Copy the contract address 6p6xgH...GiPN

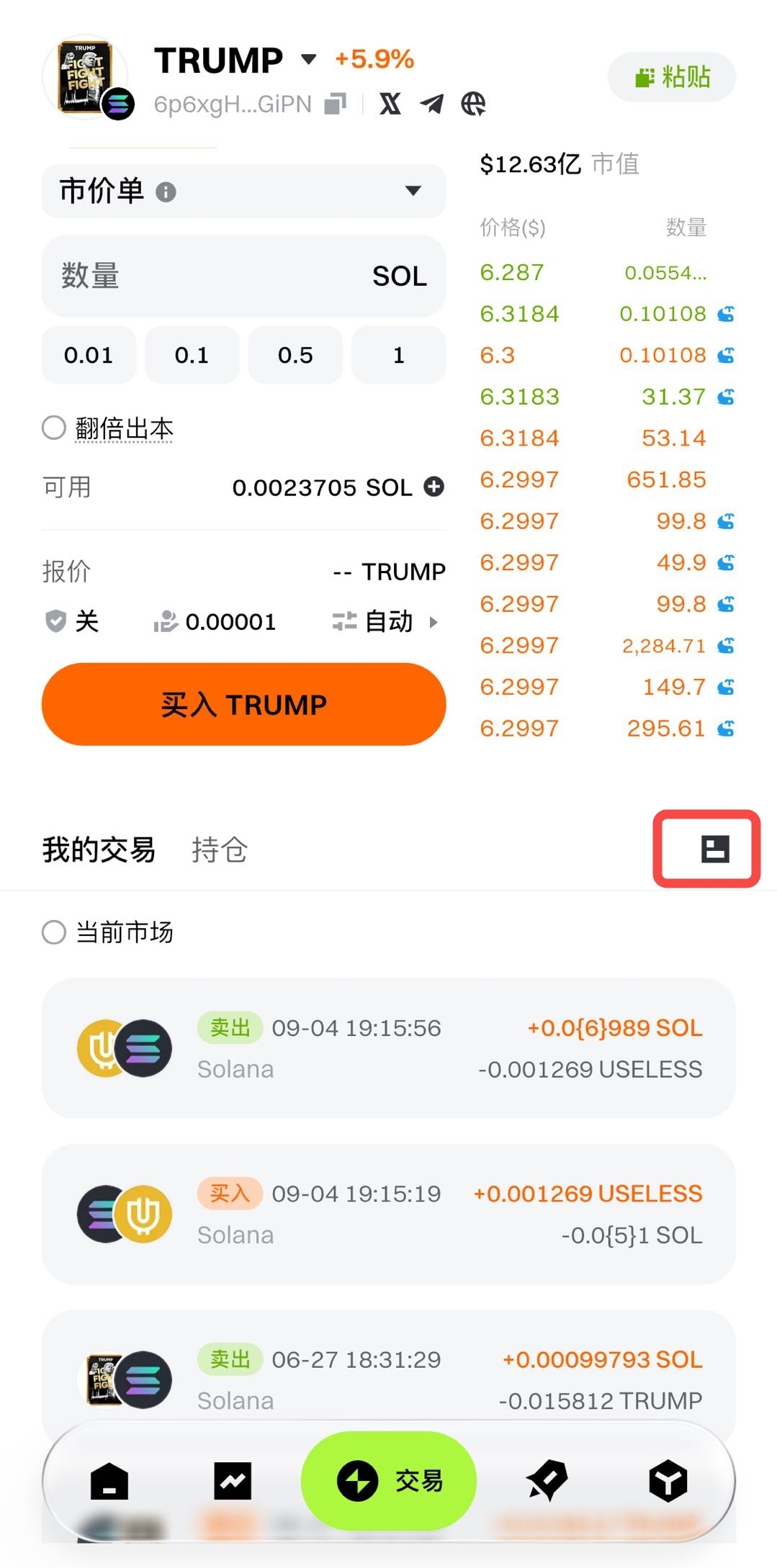(x=336, y=104)
